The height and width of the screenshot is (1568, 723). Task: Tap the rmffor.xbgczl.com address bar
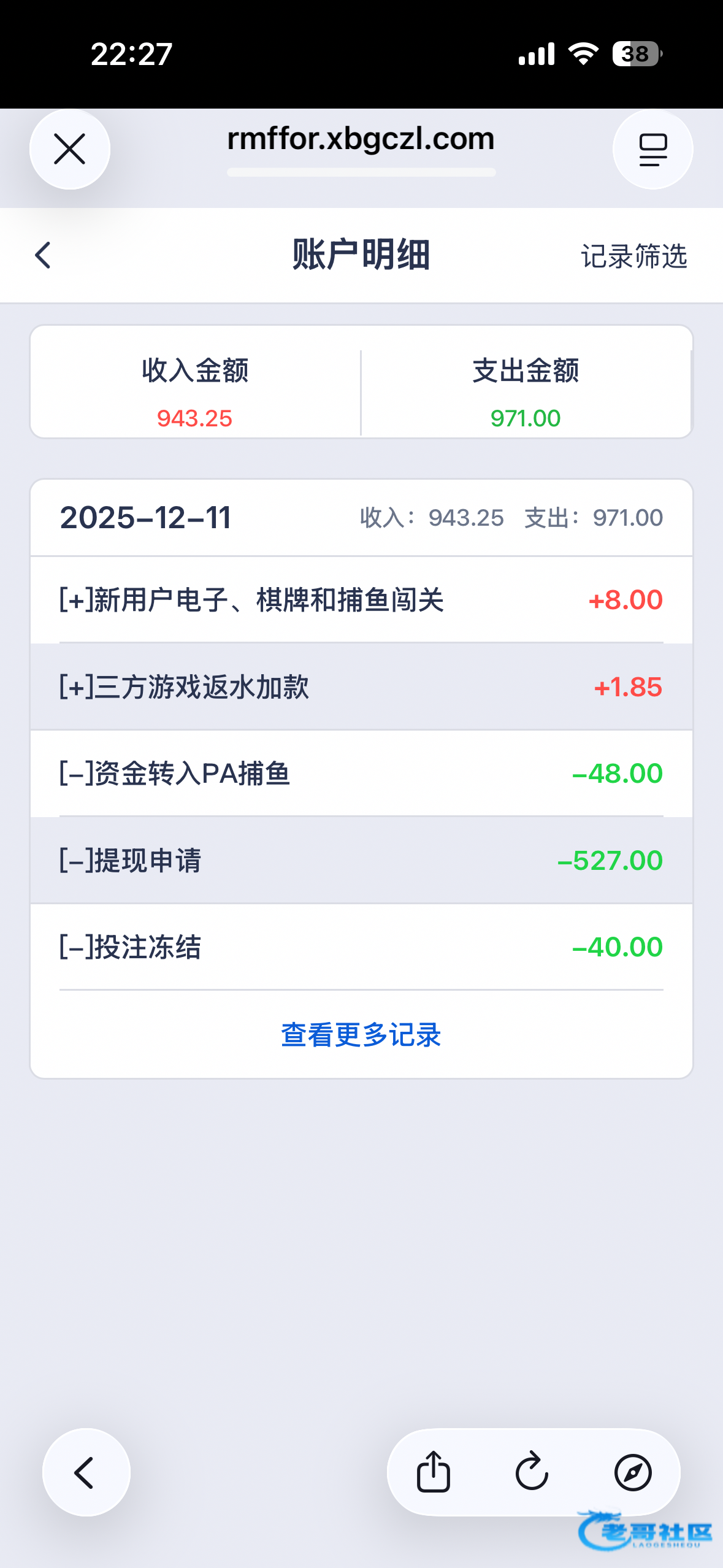(x=361, y=140)
